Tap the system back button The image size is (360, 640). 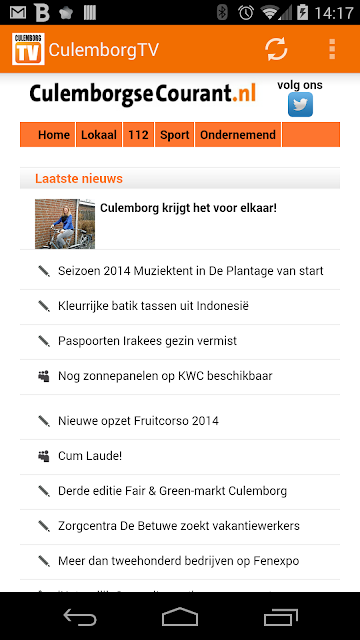click(80, 617)
